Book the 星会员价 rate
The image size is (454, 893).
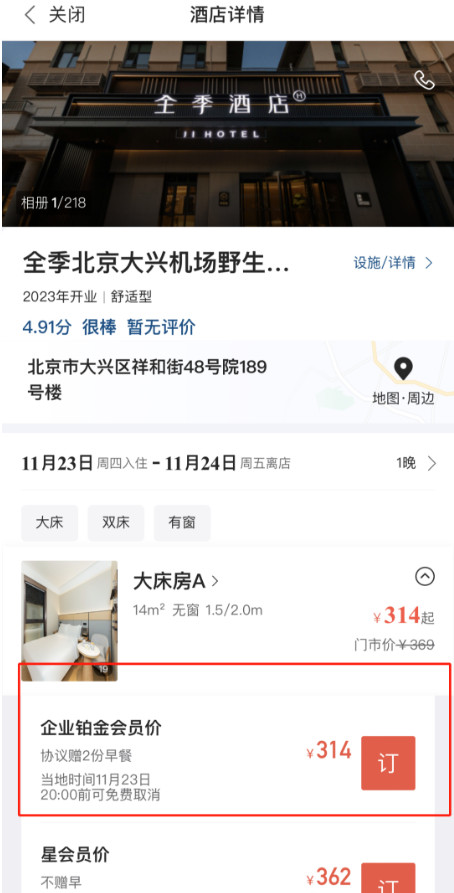pos(388,879)
